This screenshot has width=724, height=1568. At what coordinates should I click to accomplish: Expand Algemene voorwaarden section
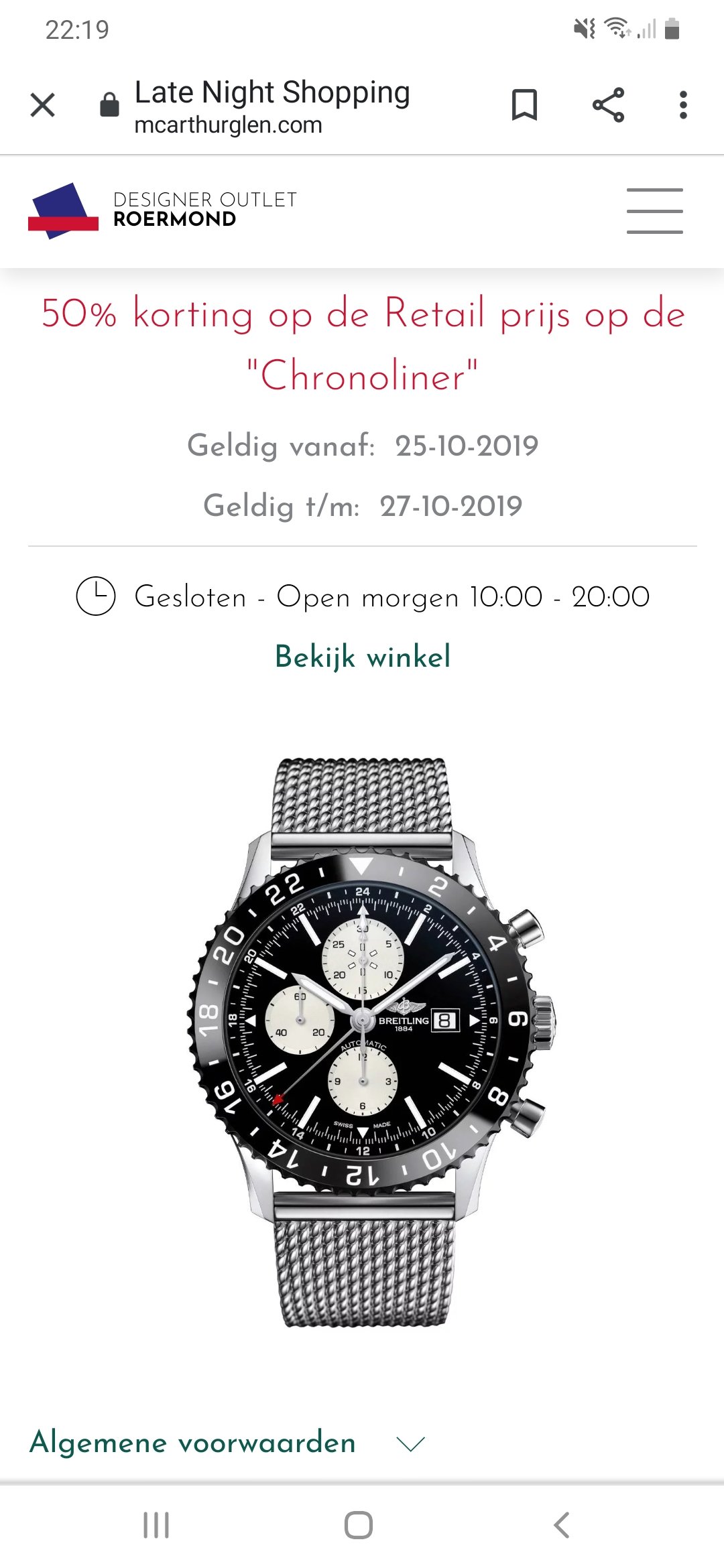pyautogui.click(x=227, y=1443)
